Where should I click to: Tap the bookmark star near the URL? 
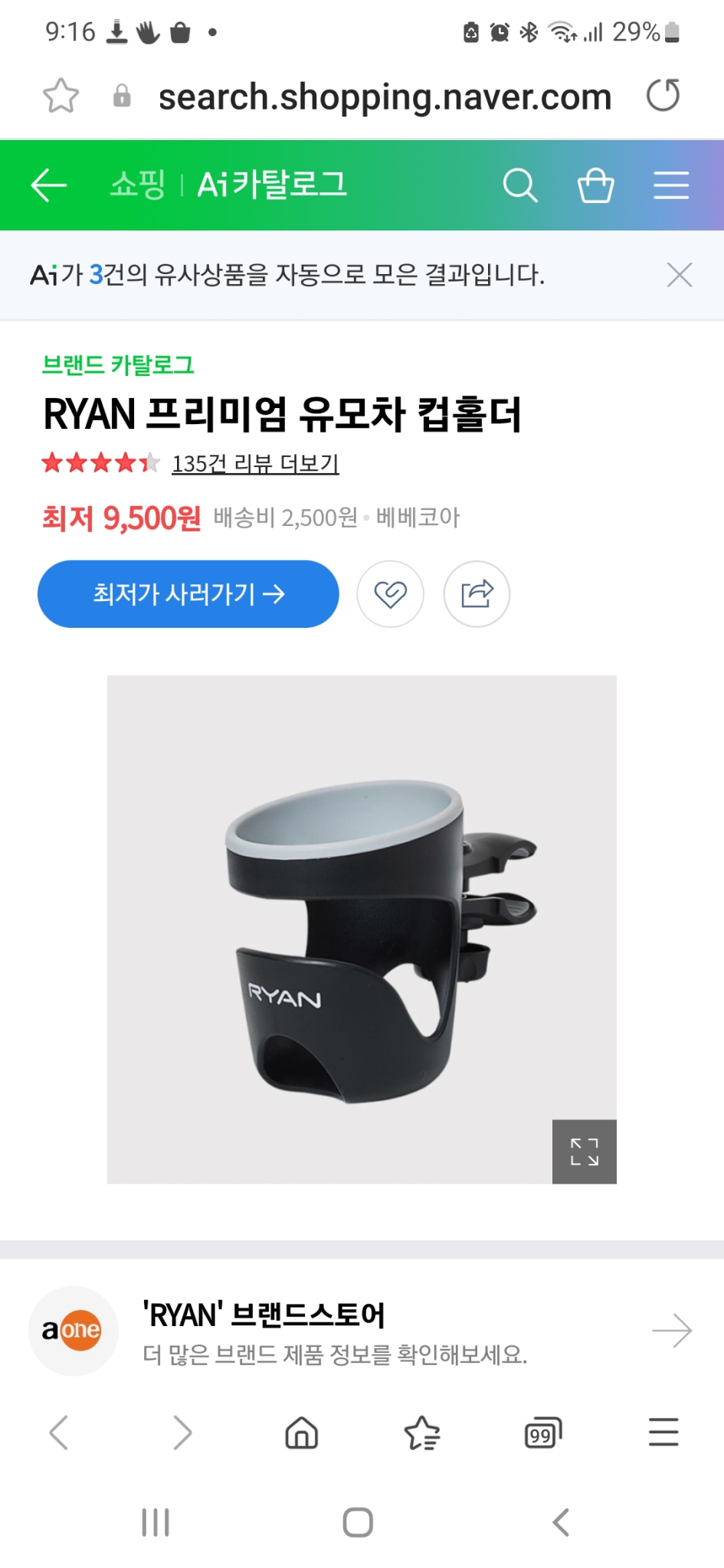tap(61, 95)
